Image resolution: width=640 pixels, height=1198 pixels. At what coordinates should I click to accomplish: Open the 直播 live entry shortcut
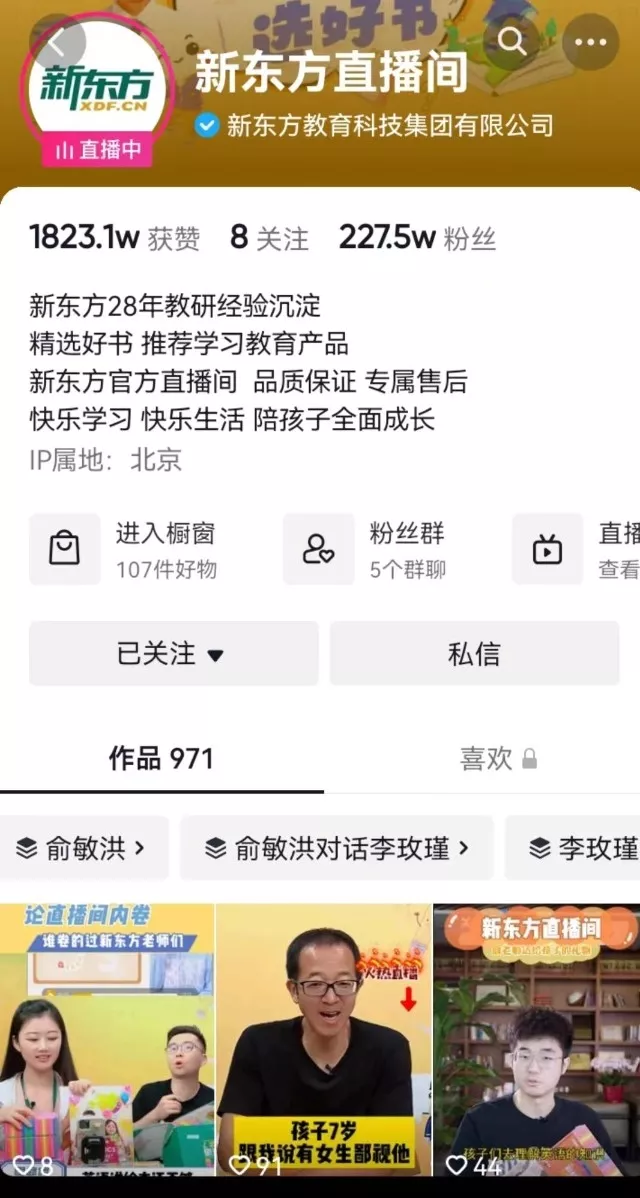(x=576, y=549)
